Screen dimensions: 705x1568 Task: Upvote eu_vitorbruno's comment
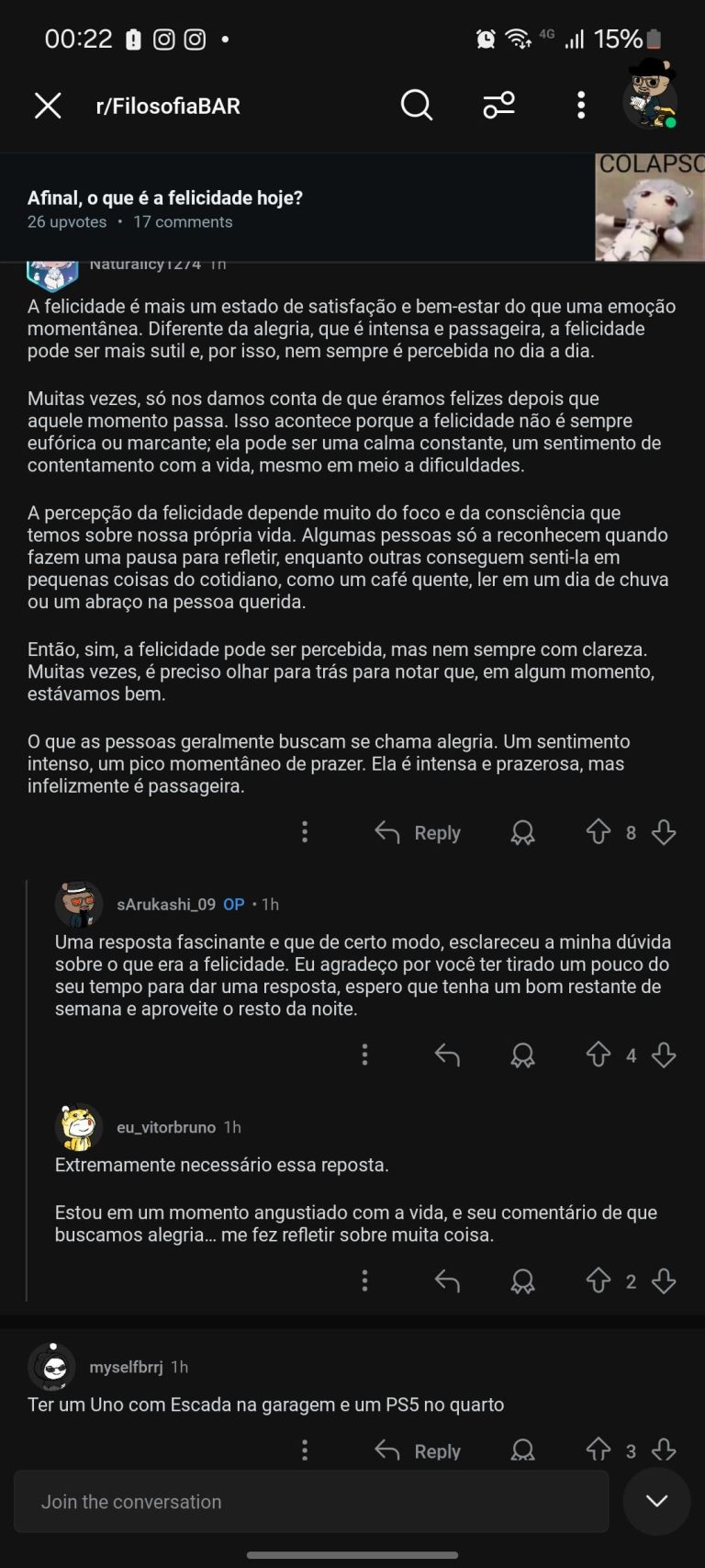tap(599, 1280)
